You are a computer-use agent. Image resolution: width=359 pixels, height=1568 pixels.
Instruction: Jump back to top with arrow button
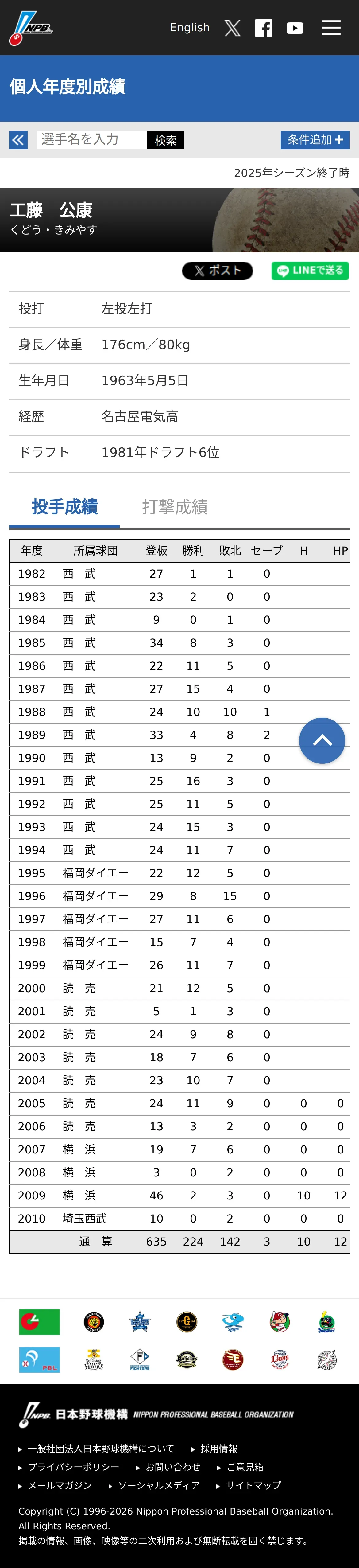[x=322, y=740]
